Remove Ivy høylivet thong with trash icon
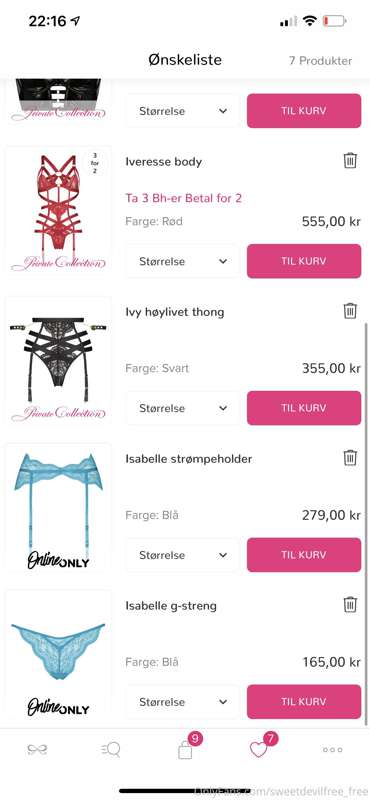The width and height of the screenshot is (370, 800). [x=350, y=311]
